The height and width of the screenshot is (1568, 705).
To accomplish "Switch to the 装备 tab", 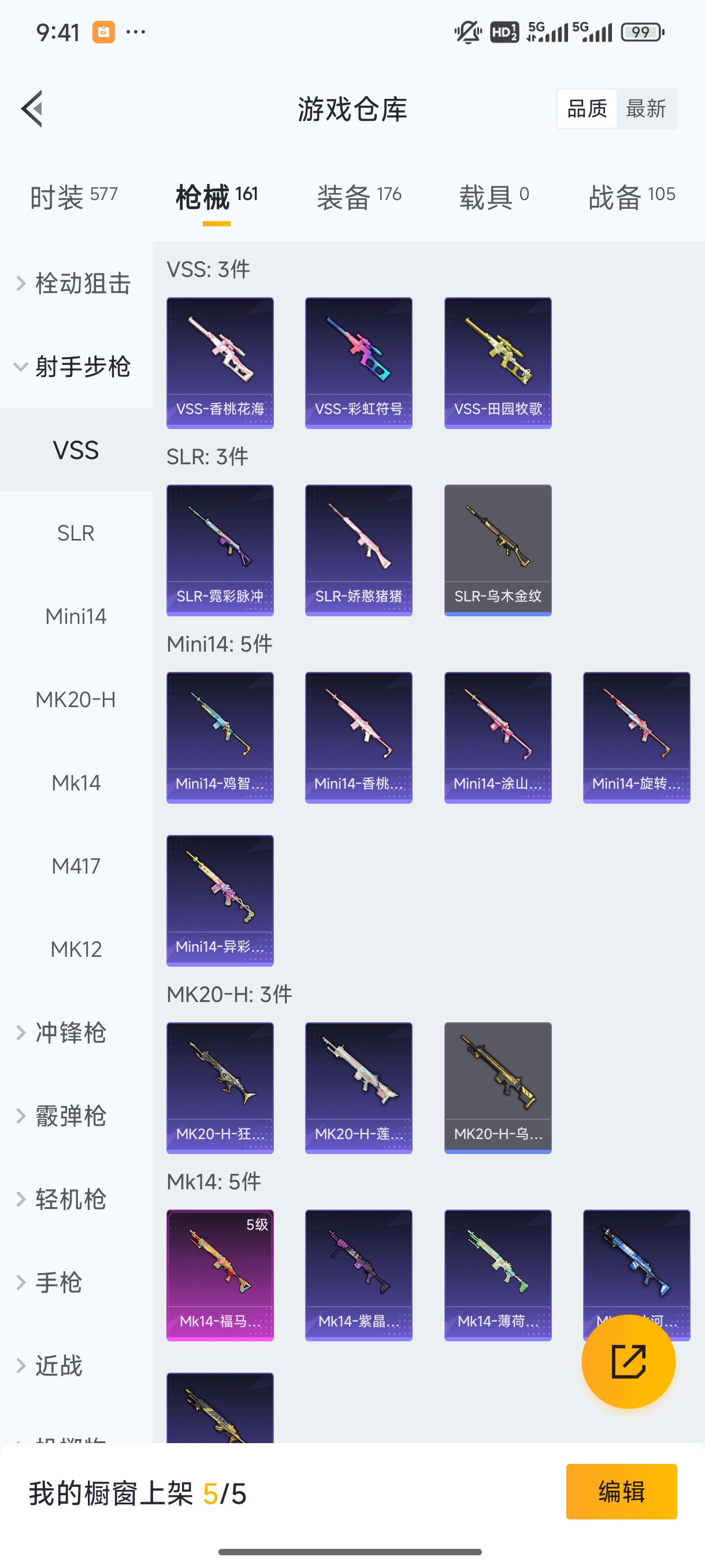I will pyautogui.click(x=359, y=197).
